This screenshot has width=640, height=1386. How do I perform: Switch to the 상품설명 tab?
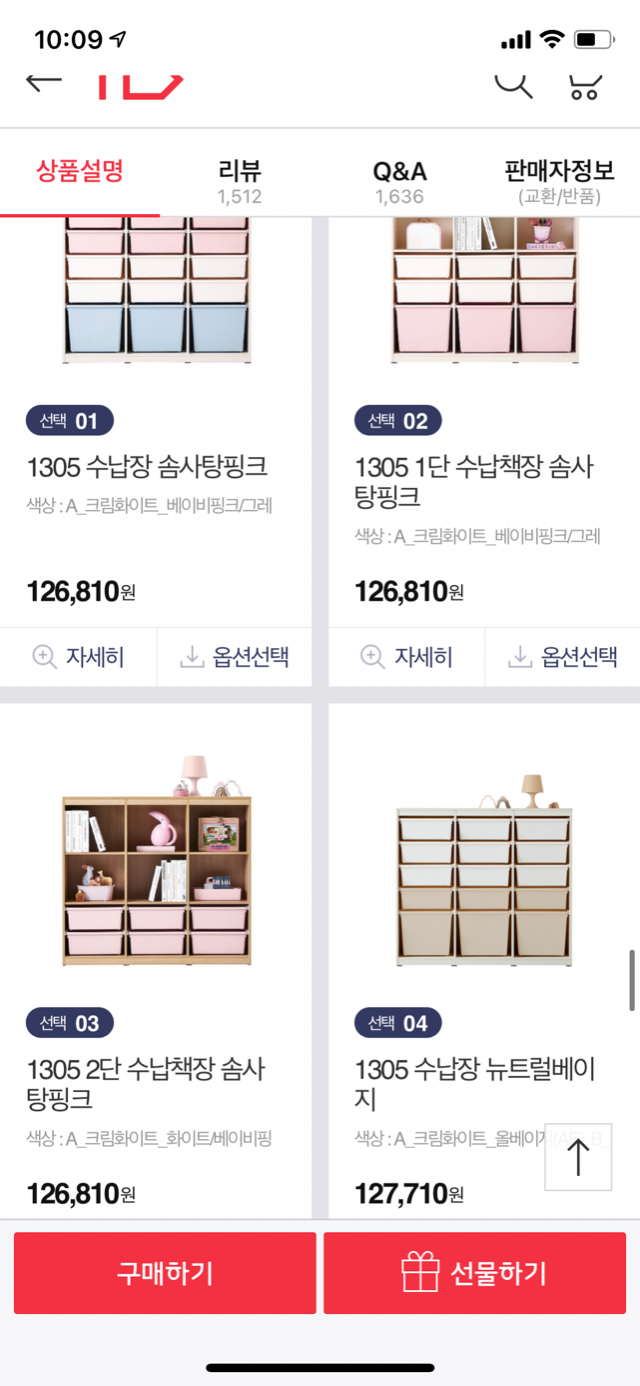[80, 171]
